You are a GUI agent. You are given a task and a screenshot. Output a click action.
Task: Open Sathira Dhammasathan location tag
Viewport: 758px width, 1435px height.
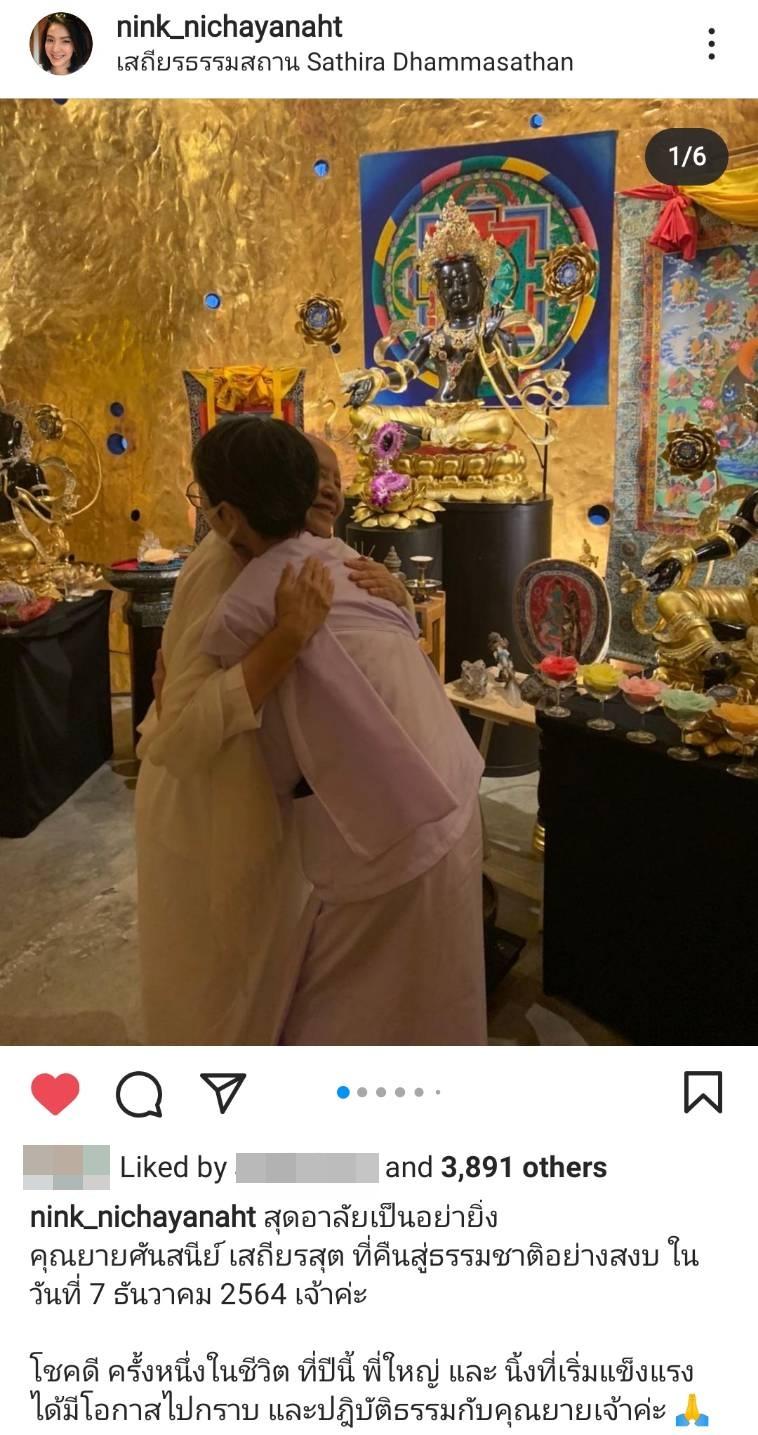pos(344,62)
